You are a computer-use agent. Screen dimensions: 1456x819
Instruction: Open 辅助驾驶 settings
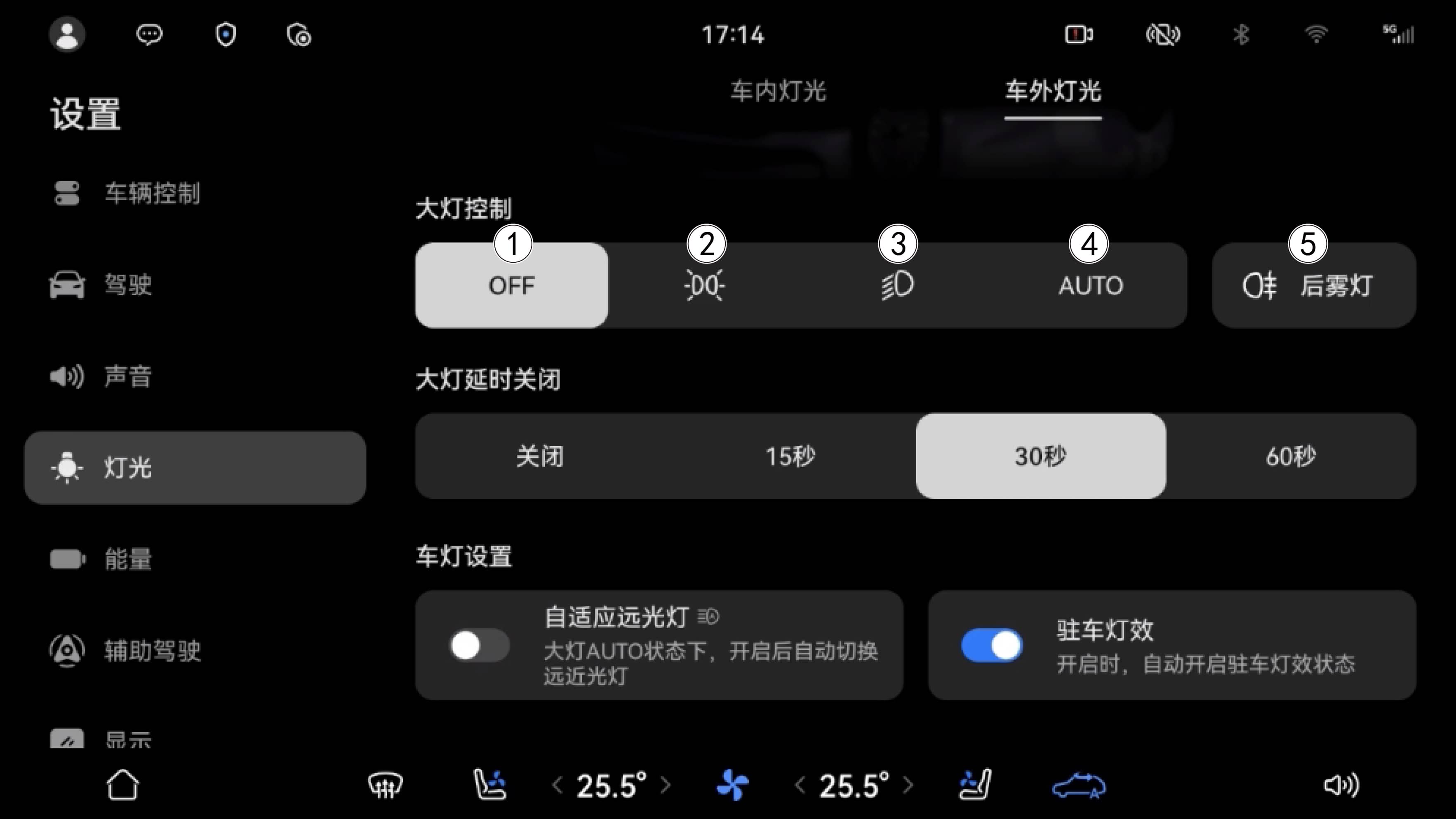coord(151,651)
